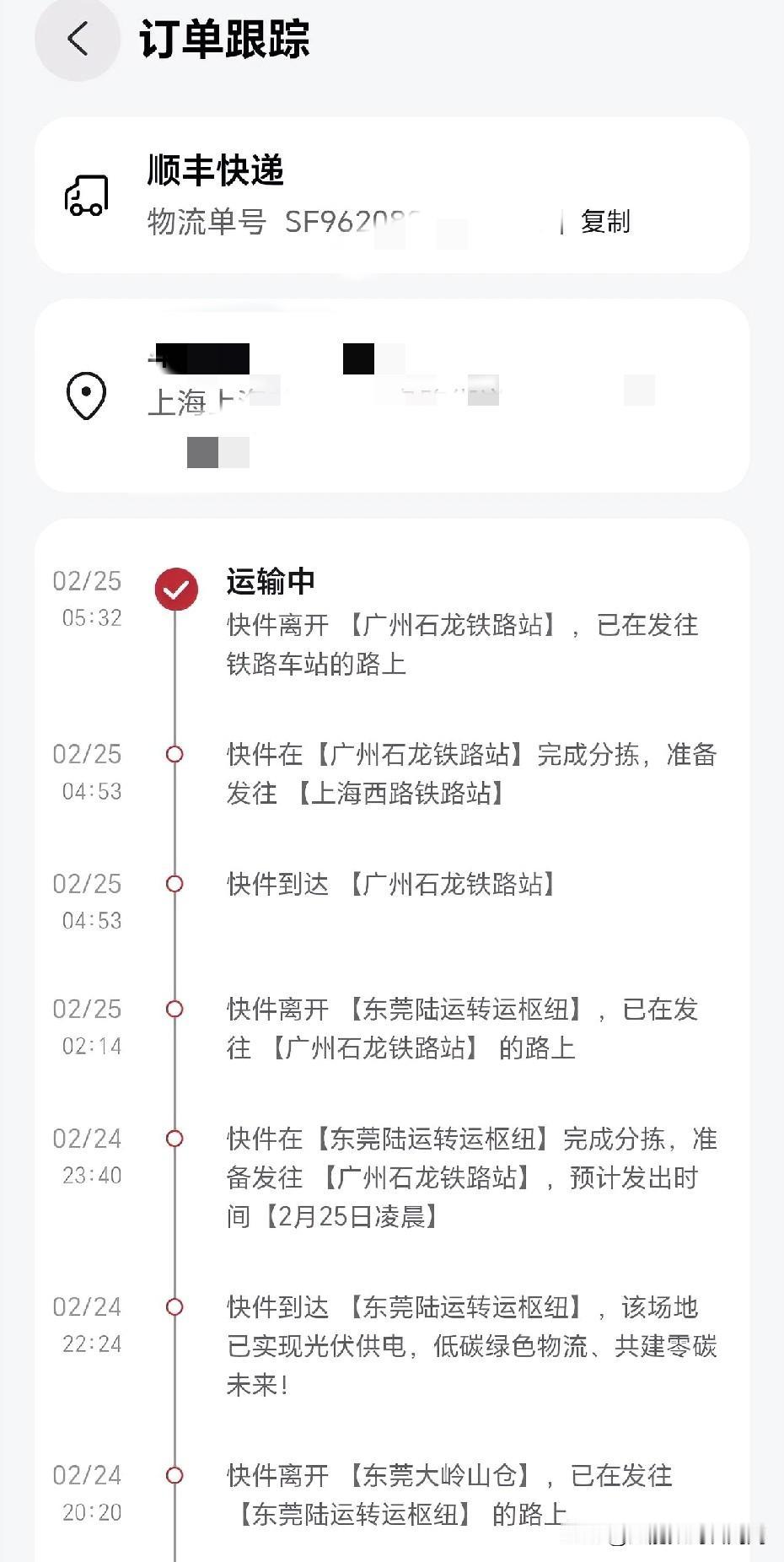The image size is (784, 1562).
Task: Tap the timeline dot for 02/25 02:14 departure event
Action: [176, 1010]
